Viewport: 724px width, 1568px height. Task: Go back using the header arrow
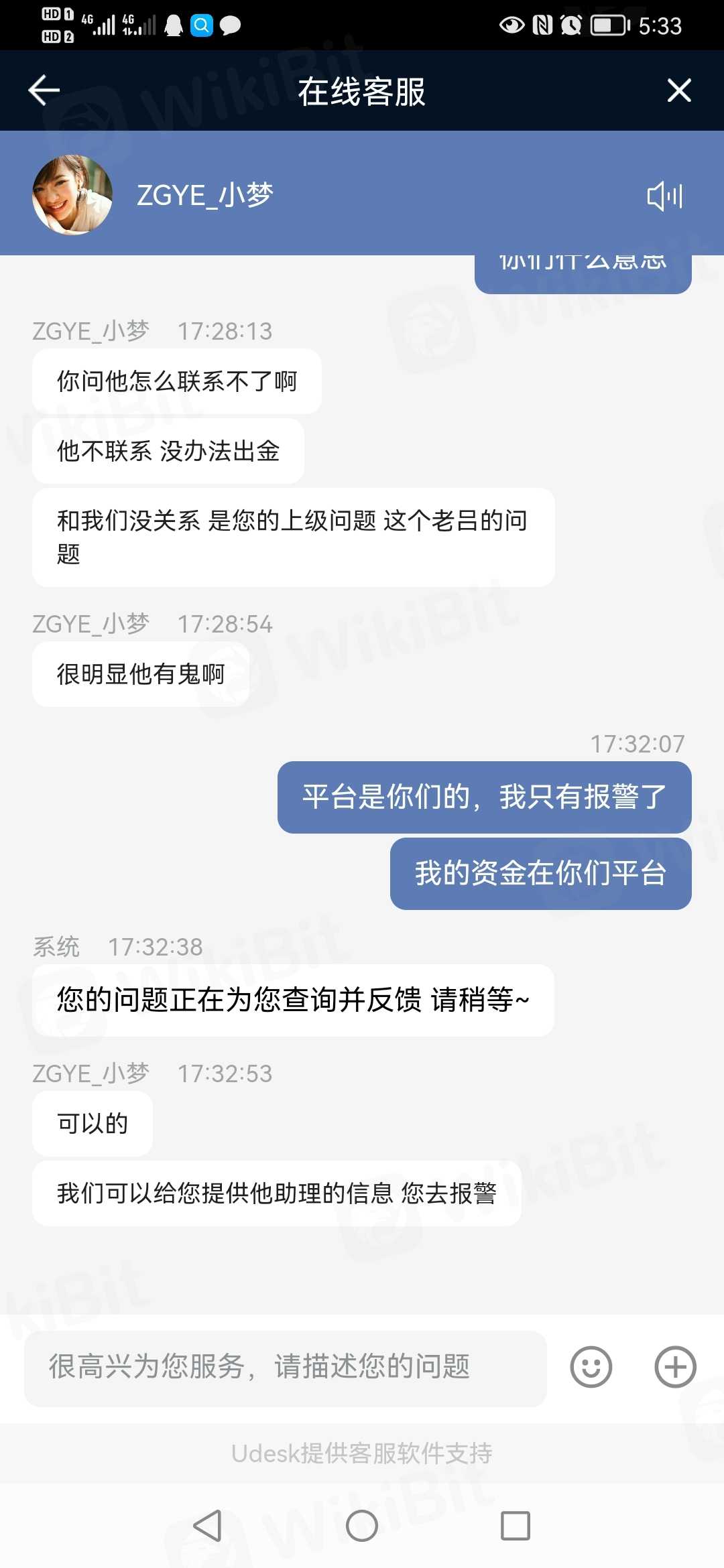tap(44, 90)
